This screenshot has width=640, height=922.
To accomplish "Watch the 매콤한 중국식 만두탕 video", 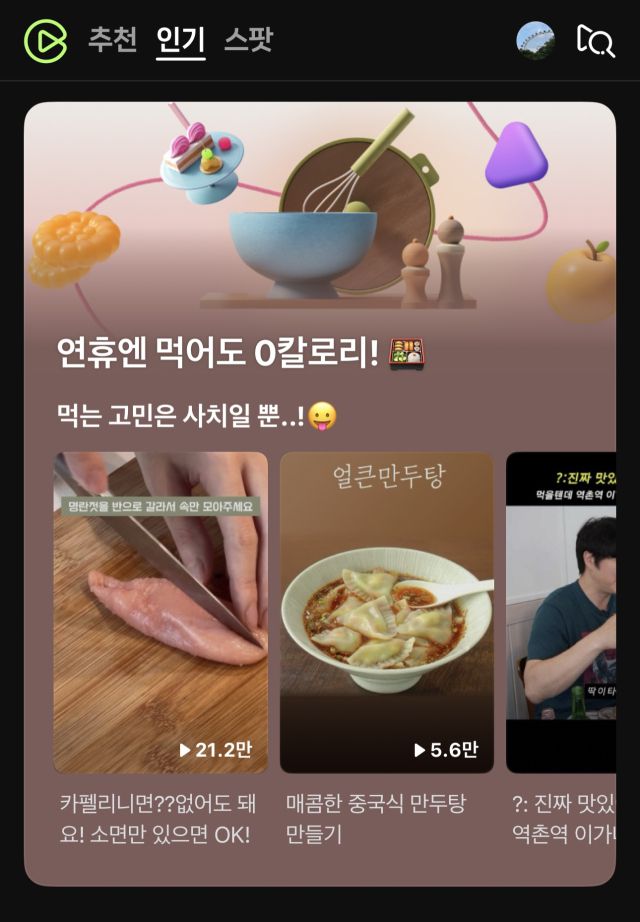I will 386,612.
